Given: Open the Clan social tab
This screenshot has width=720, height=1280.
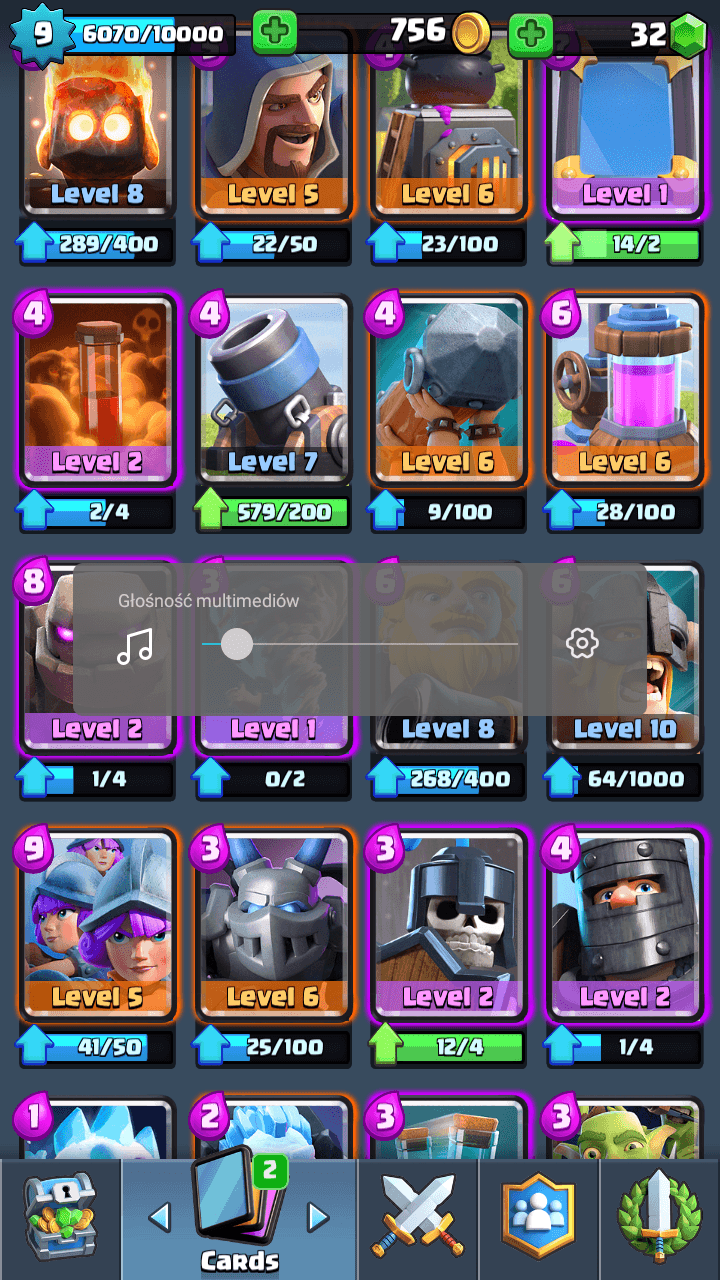Looking at the screenshot, I should tap(539, 1220).
